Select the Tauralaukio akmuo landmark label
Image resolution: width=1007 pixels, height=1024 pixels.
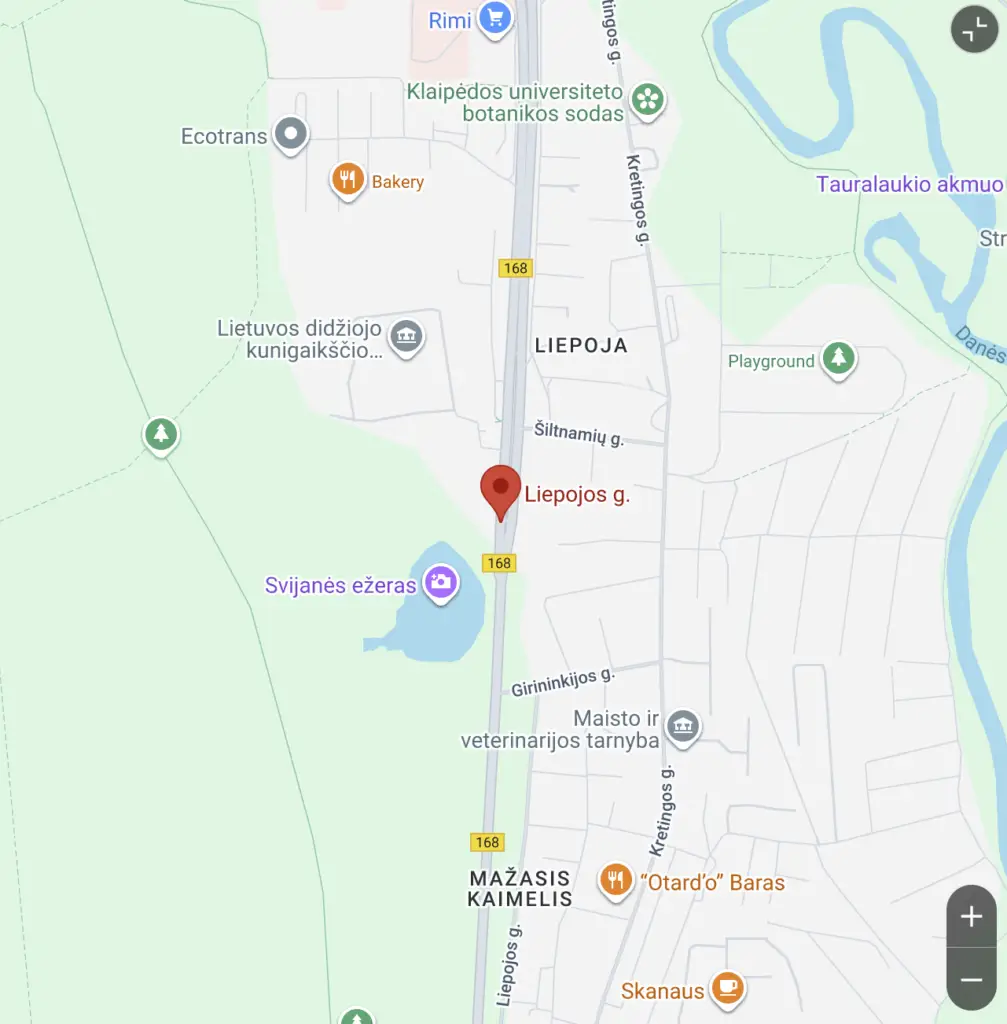[x=908, y=184]
